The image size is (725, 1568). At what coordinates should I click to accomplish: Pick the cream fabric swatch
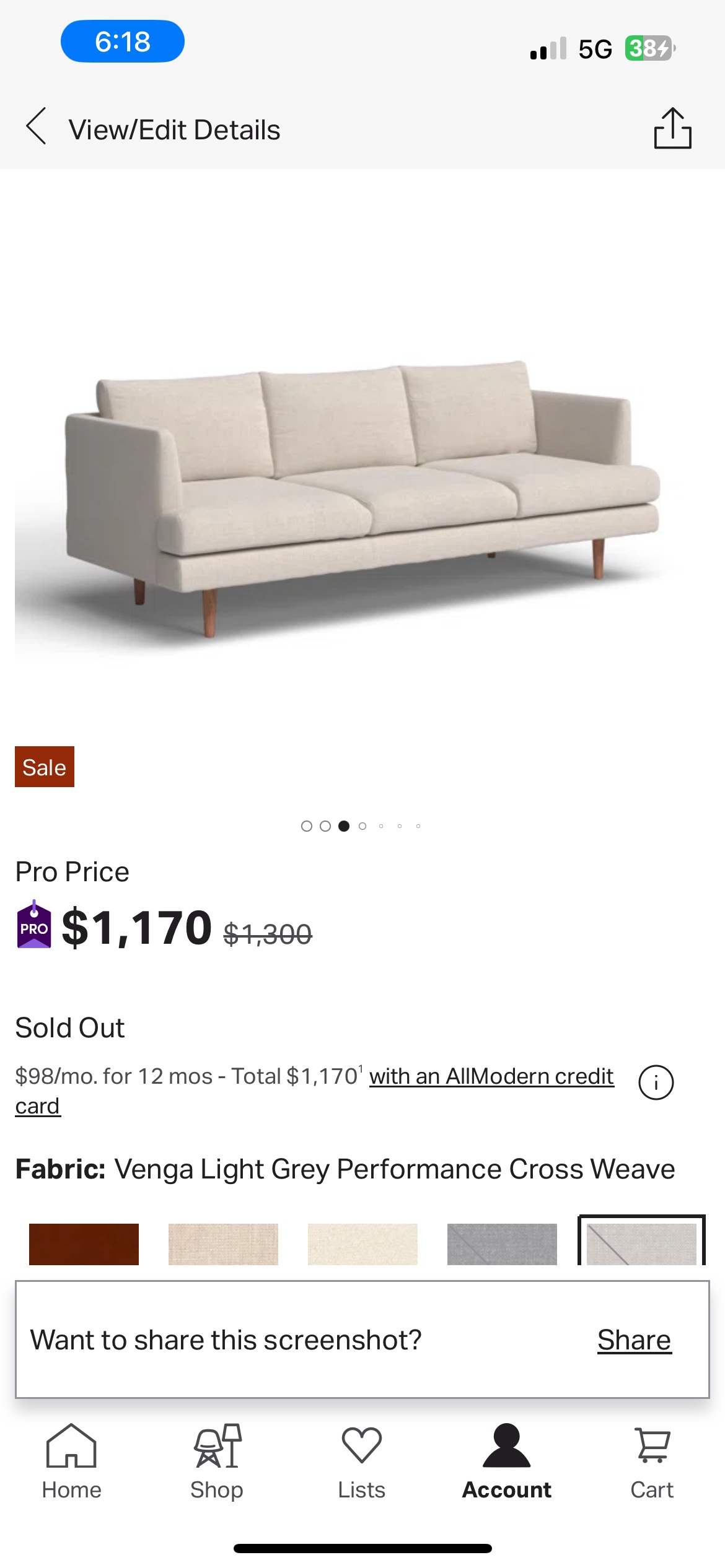(362, 1244)
